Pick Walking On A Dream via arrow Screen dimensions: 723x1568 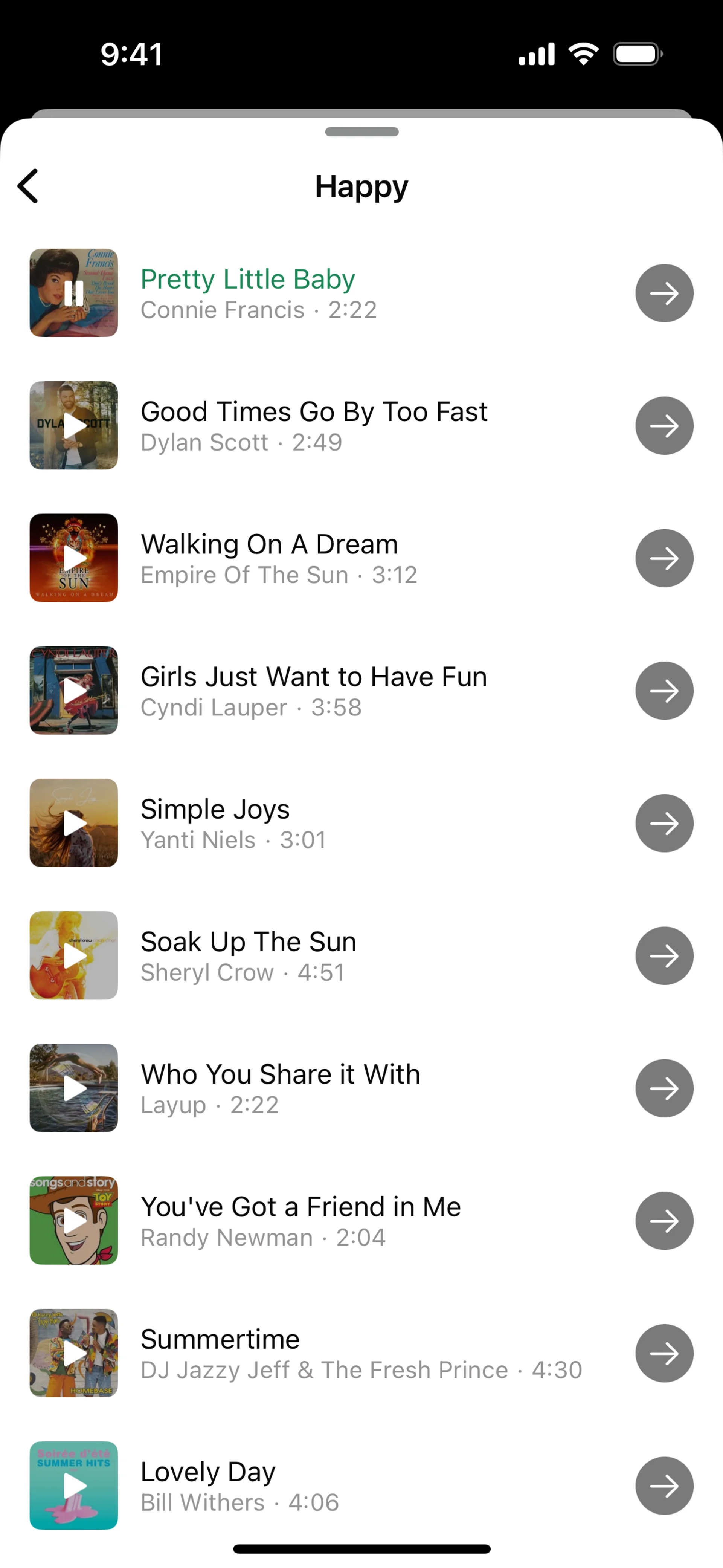664,558
